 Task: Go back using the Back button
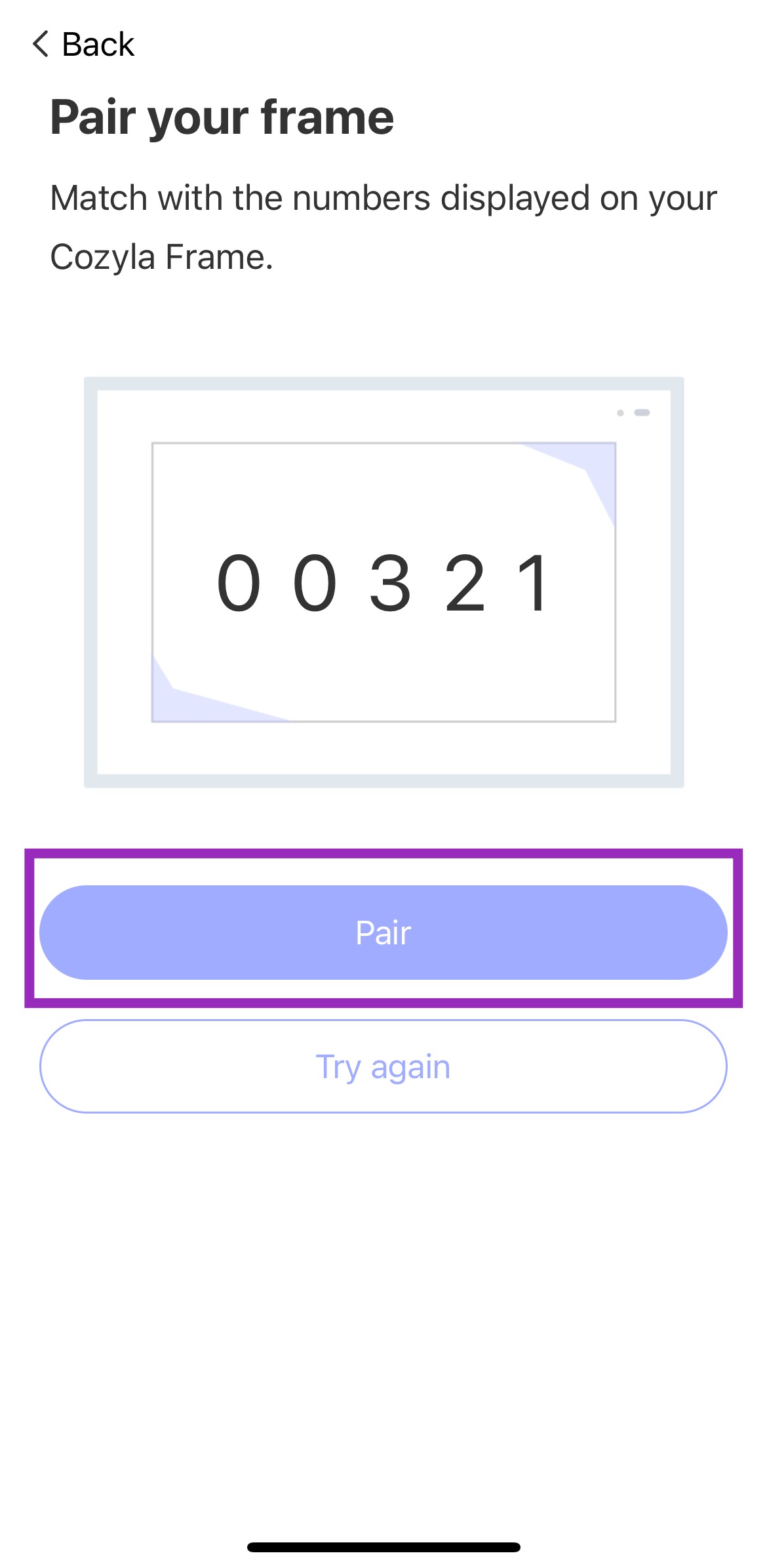click(x=83, y=45)
